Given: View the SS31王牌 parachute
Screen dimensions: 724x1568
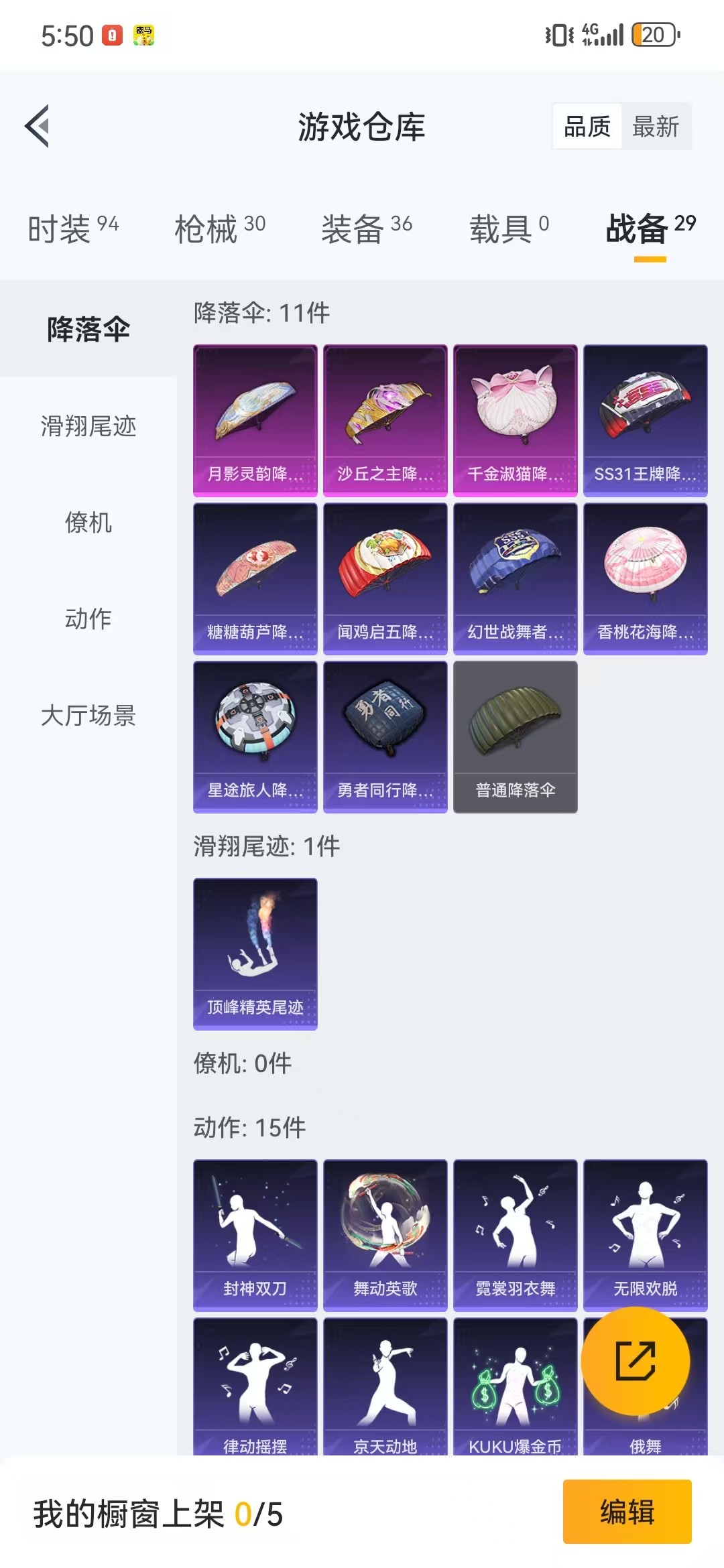Looking at the screenshot, I should tap(645, 420).
